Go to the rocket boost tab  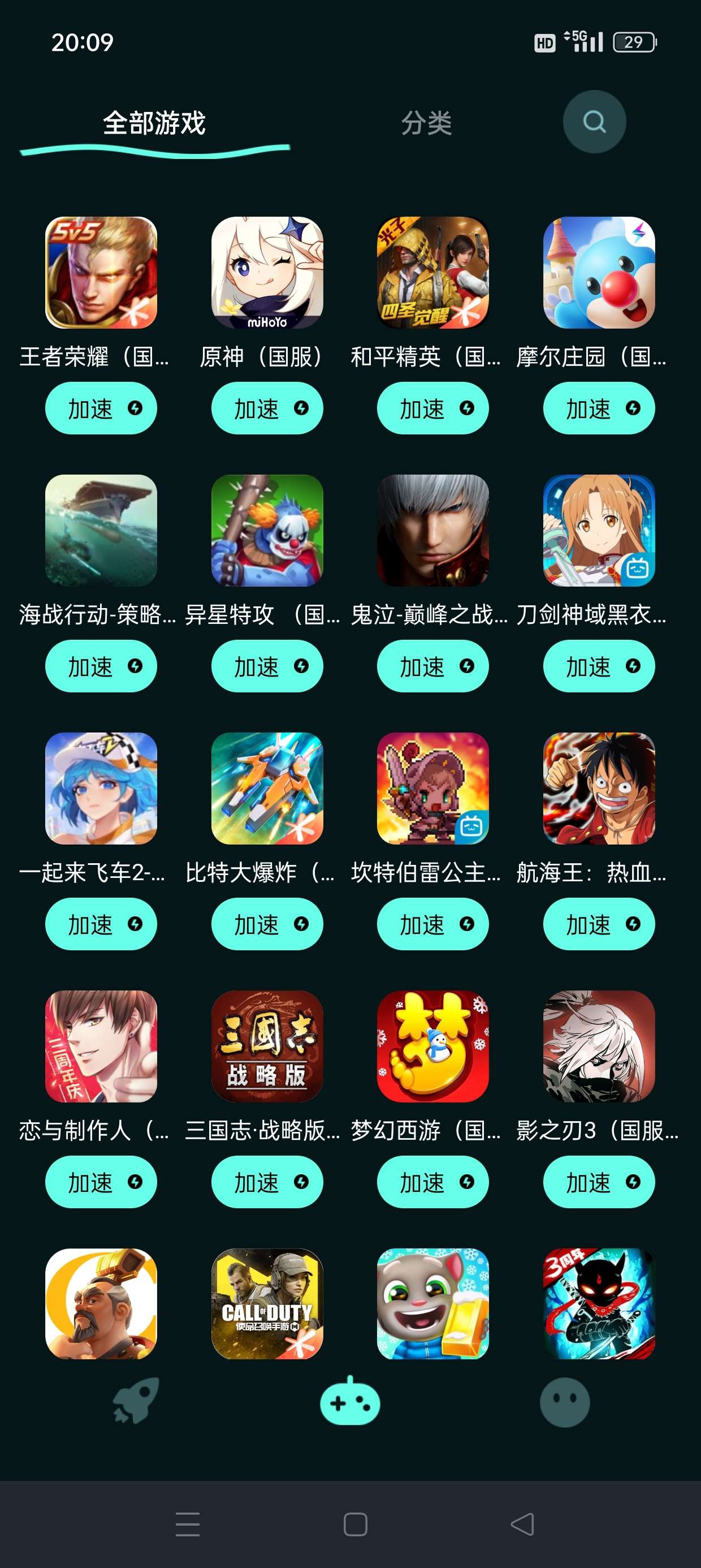click(x=136, y=1401)
